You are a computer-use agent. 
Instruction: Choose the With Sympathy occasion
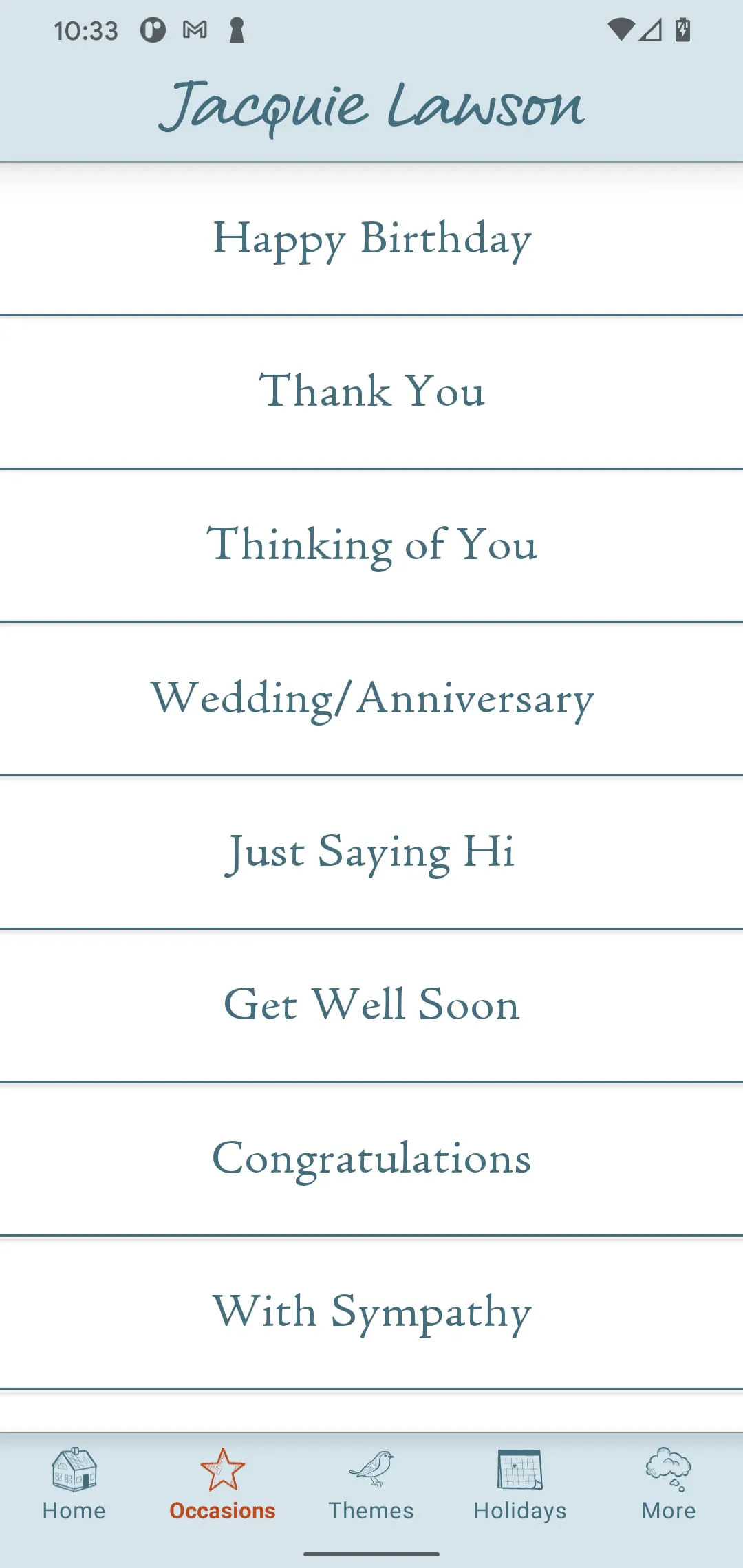371,1311
